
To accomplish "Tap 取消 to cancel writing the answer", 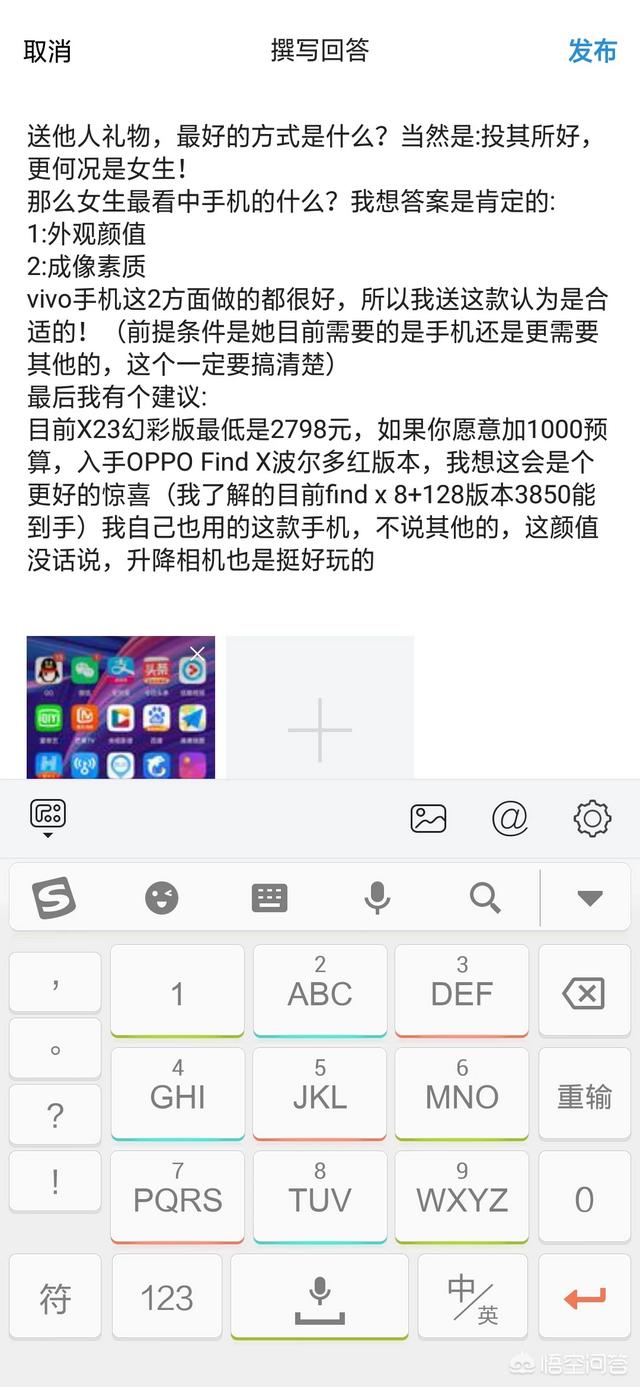I will point(47,51).
